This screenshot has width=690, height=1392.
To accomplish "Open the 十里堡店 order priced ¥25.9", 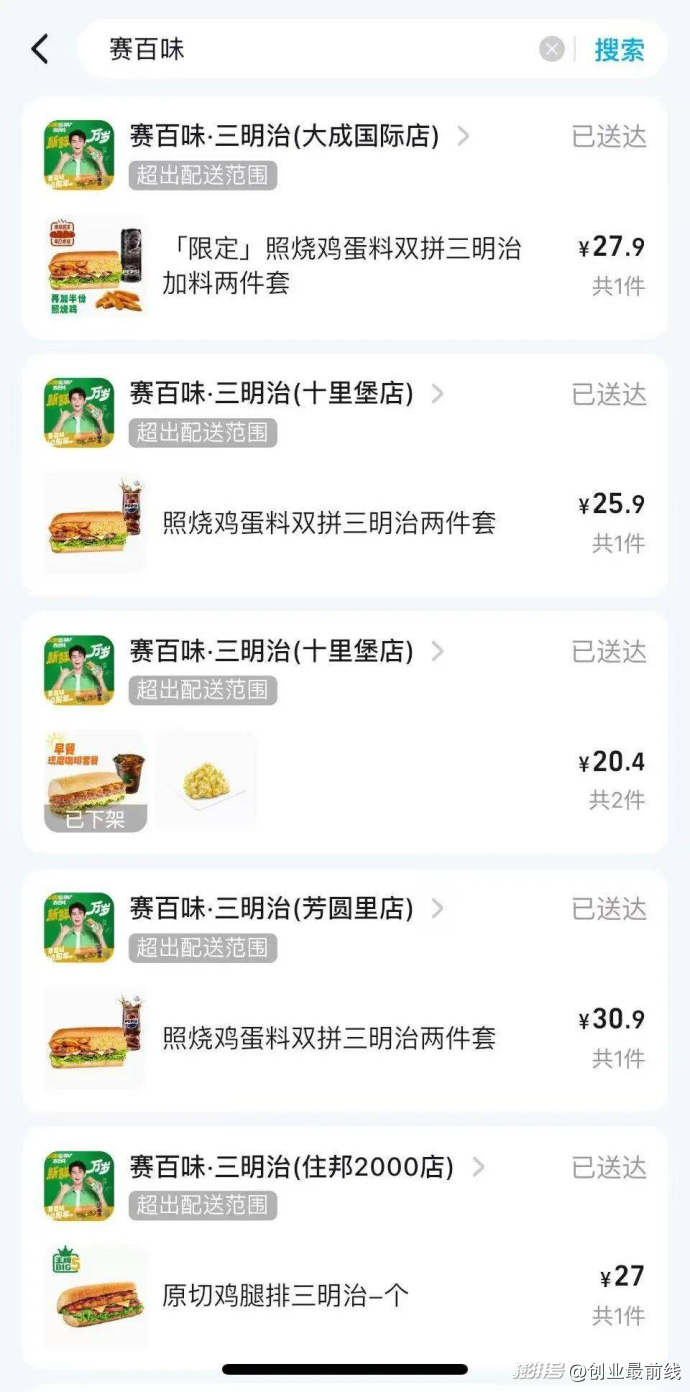I will (x=330, y=523).
